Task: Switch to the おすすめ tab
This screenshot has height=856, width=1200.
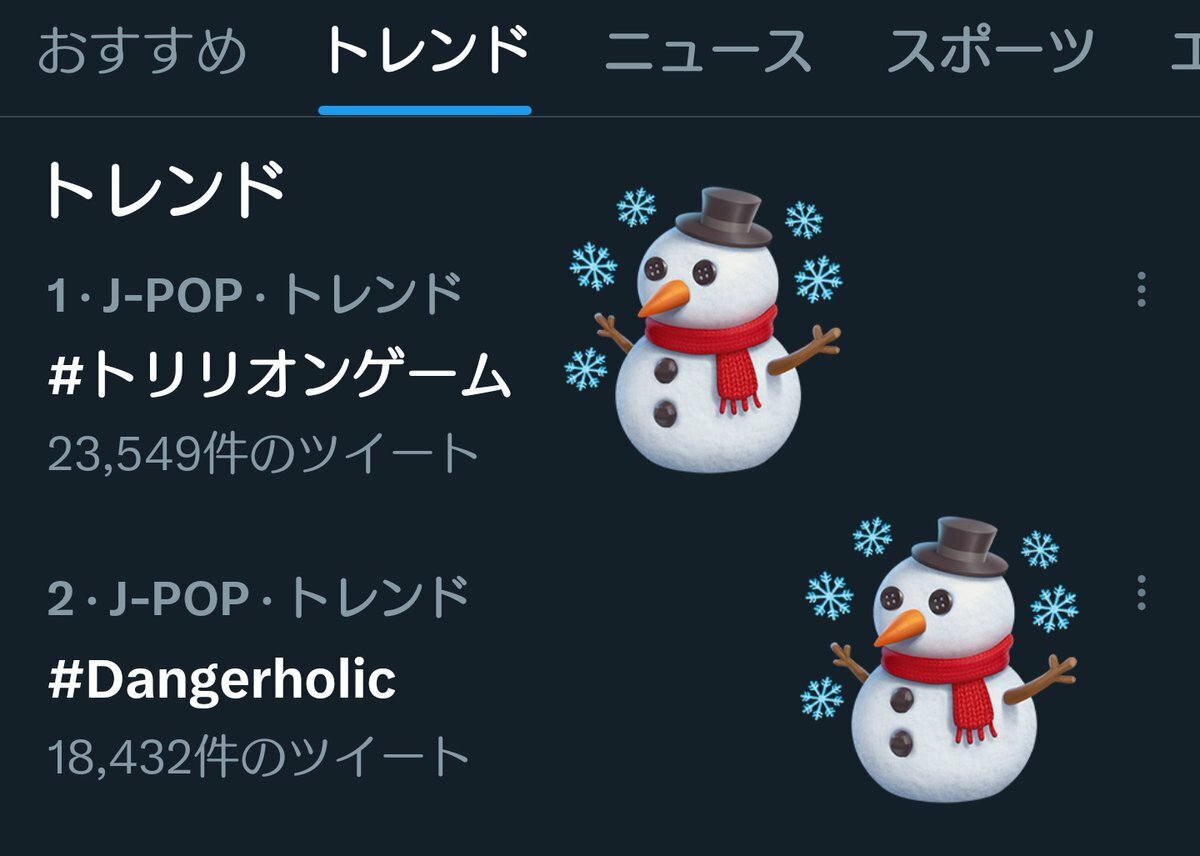Action: click(x=141, y=52)
